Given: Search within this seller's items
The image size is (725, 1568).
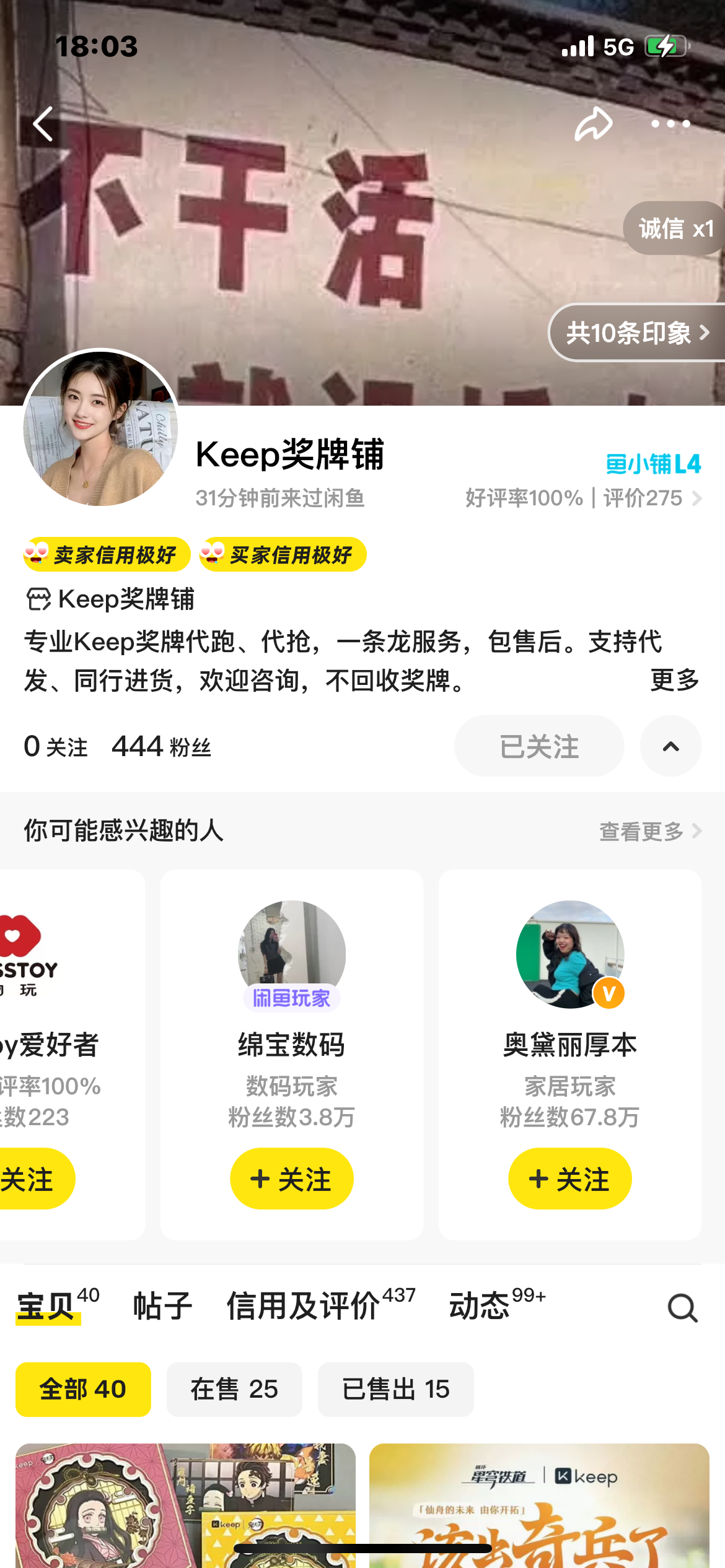Looking at the screenshot, I should tap(682, 1308).
